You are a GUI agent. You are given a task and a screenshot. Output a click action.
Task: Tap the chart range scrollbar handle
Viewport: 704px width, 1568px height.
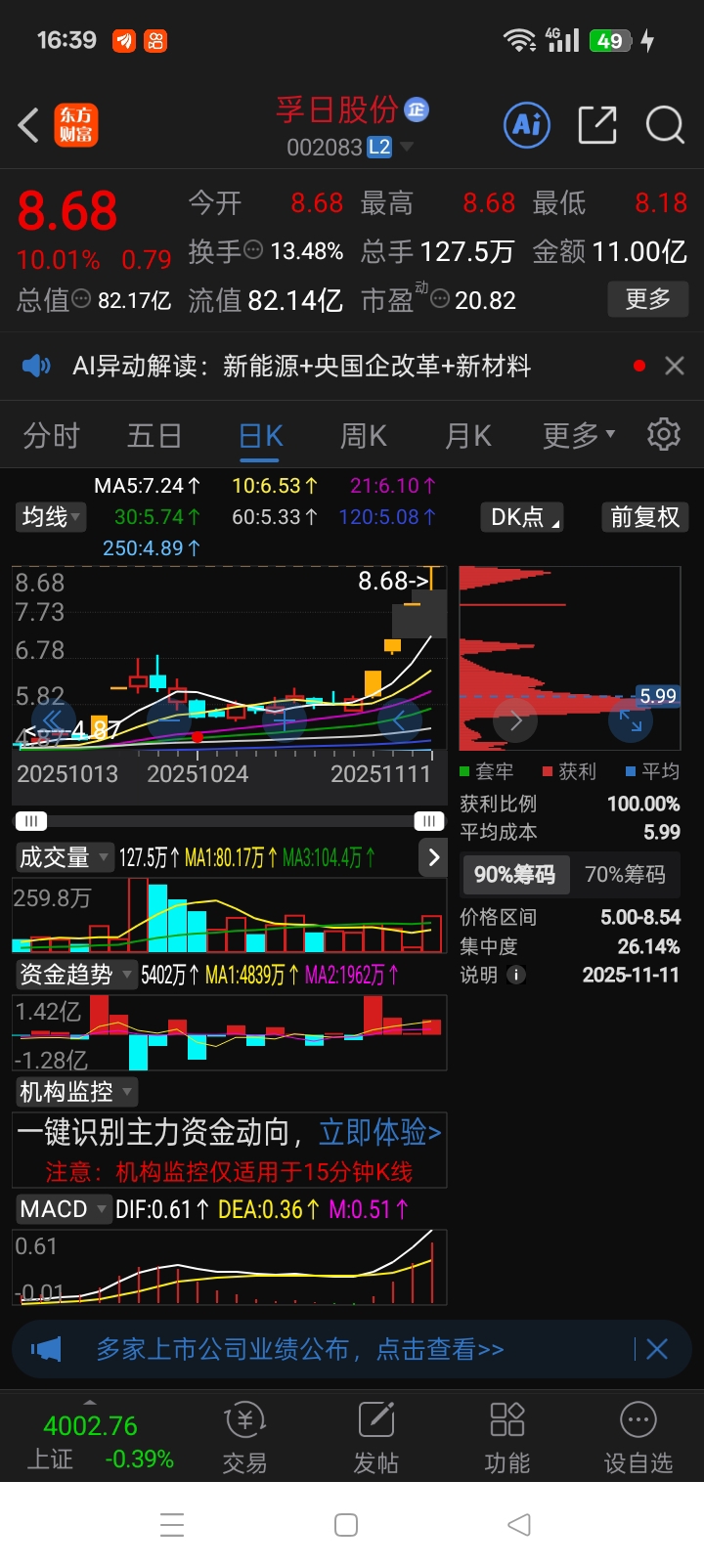pos(429,820)
